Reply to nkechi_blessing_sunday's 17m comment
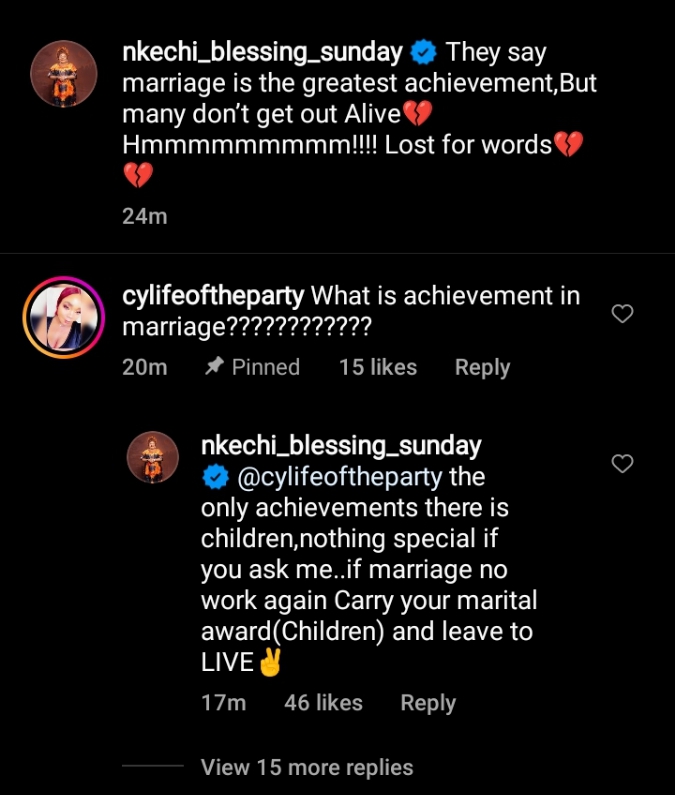The width and height of the screenshot is (675, 795). [x=428, y=703]
